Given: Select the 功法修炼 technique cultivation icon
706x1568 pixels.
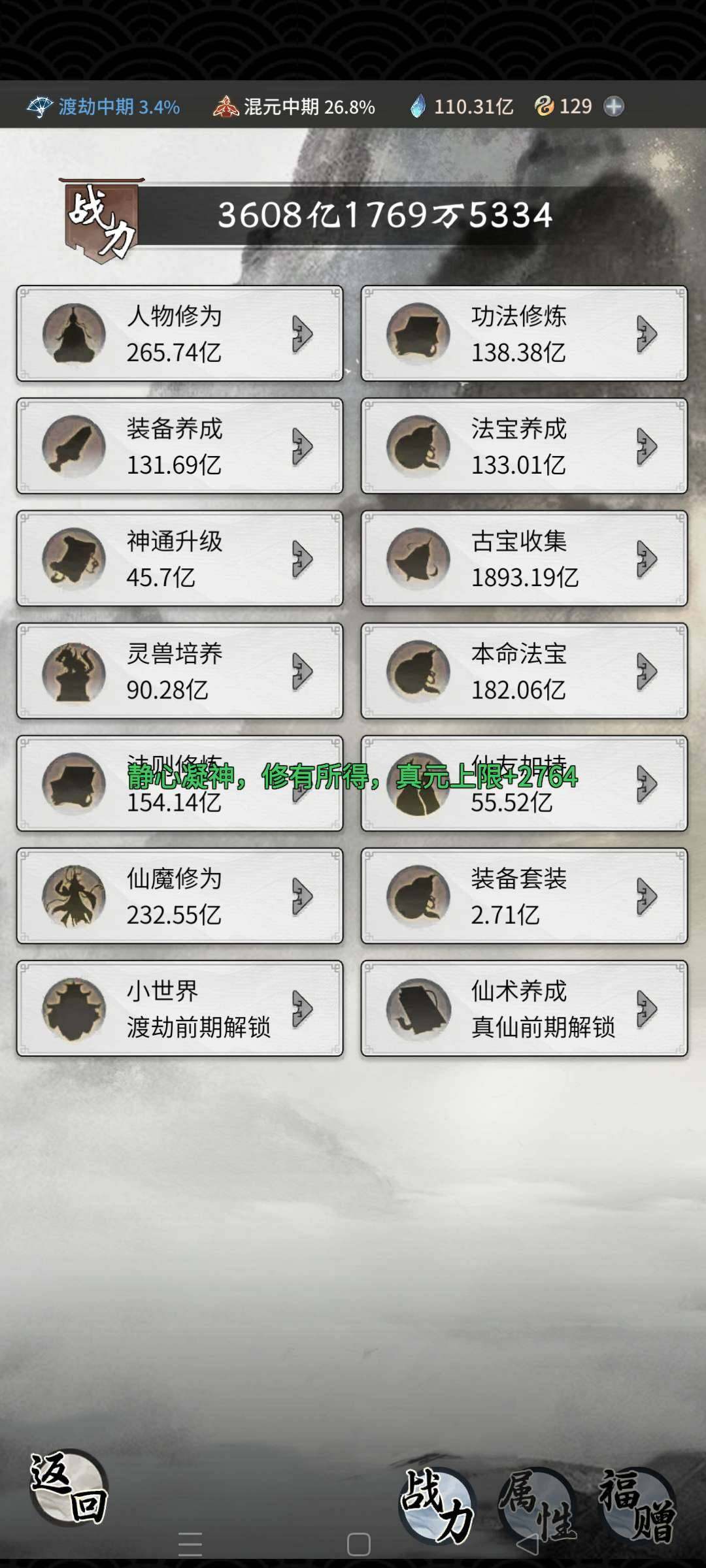Looking at the screenshot, I should click(x=418, y=335).
